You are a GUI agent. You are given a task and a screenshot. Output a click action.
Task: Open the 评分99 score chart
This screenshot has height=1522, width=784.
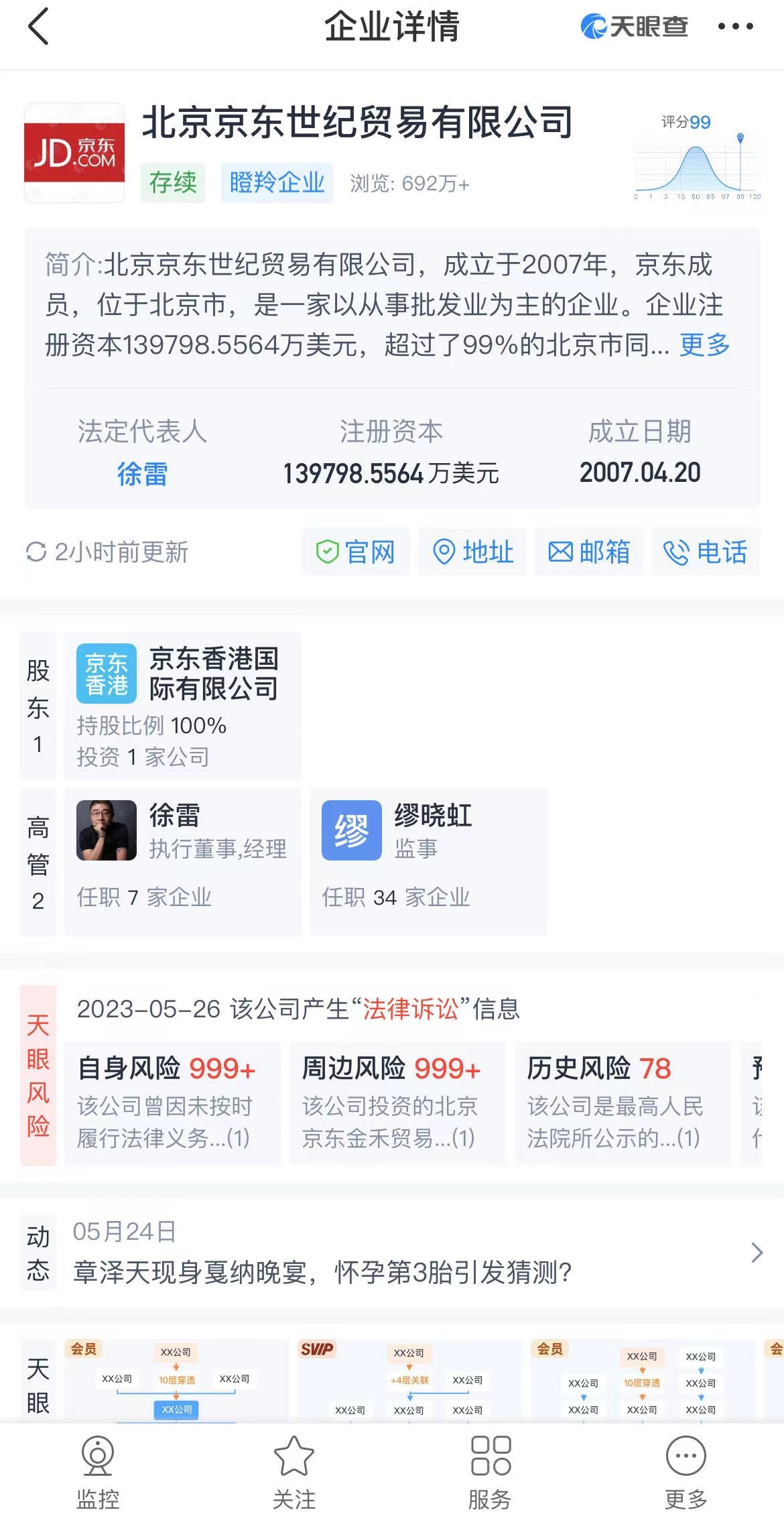tap(697, 157)
